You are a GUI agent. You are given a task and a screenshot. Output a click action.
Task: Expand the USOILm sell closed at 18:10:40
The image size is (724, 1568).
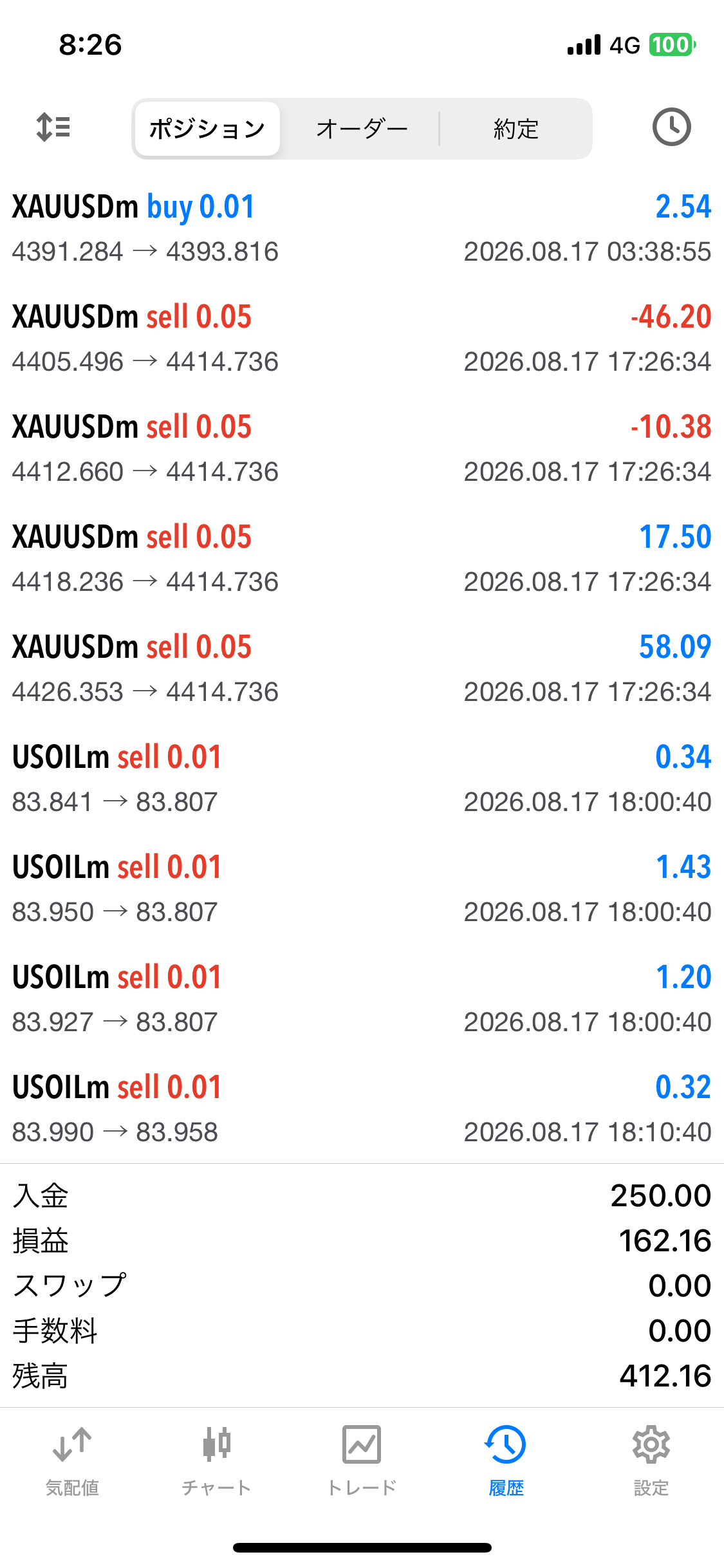coord(362,1109)
